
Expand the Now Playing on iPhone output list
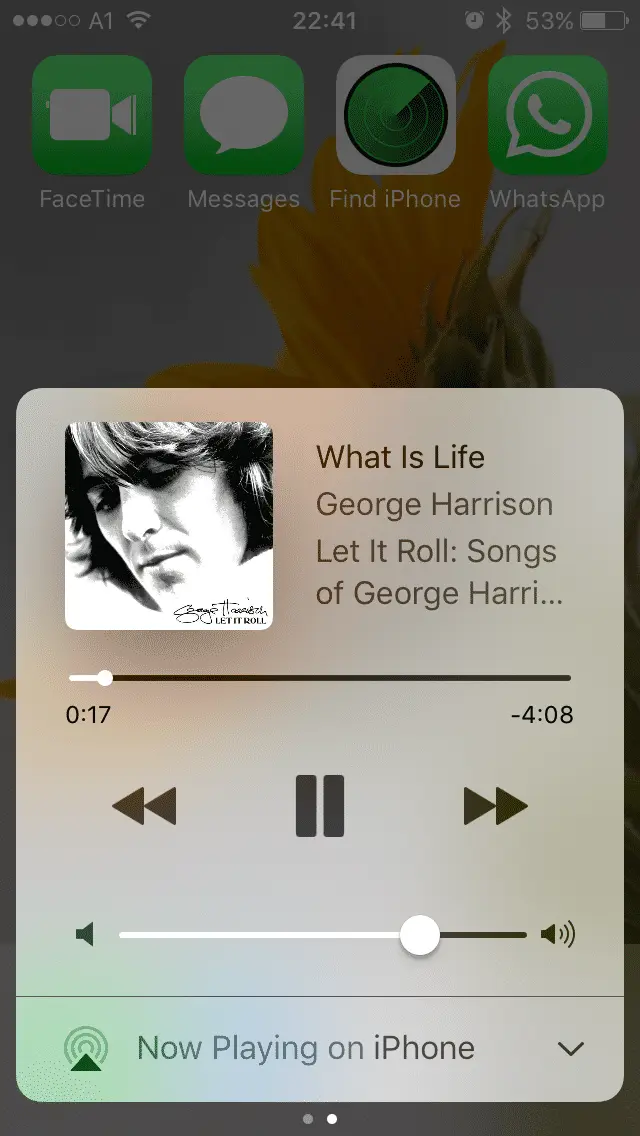pyautogui.click(x=570, y=1049)
